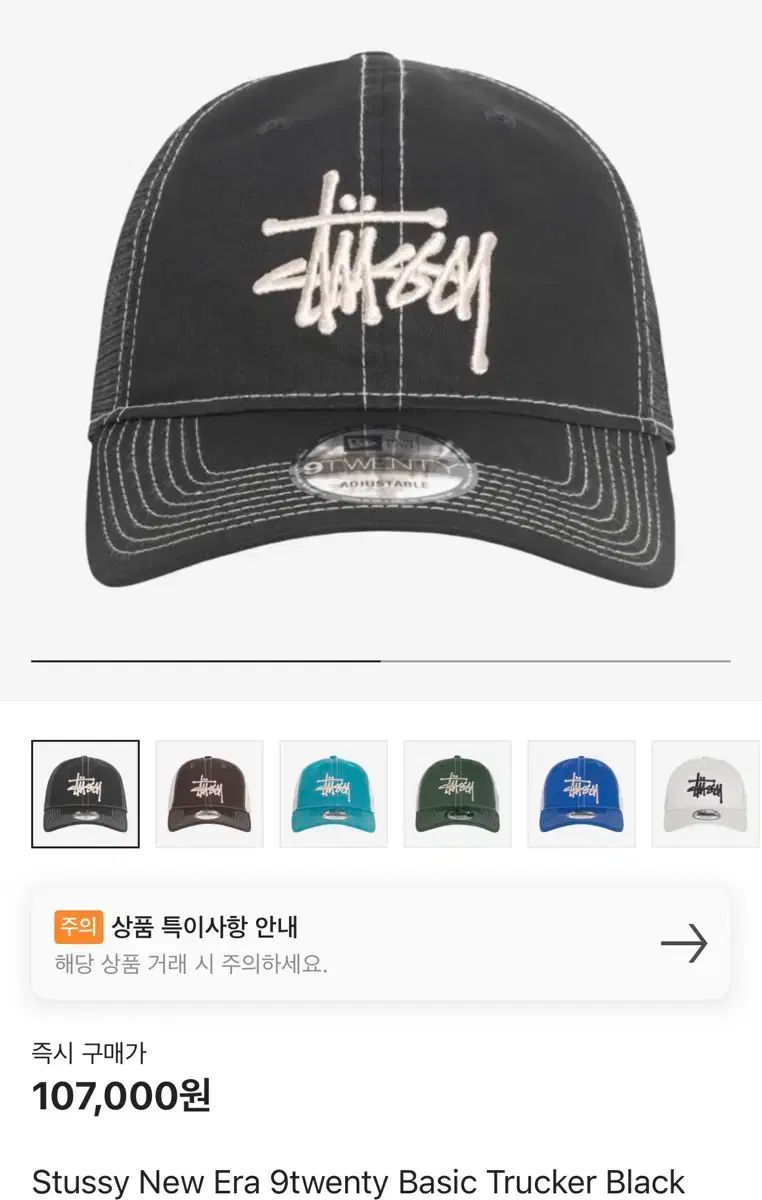Open the 상품 특이사항 안내 notice
The width and height of the screenshot is (762, 1200).
pos(380,943)
